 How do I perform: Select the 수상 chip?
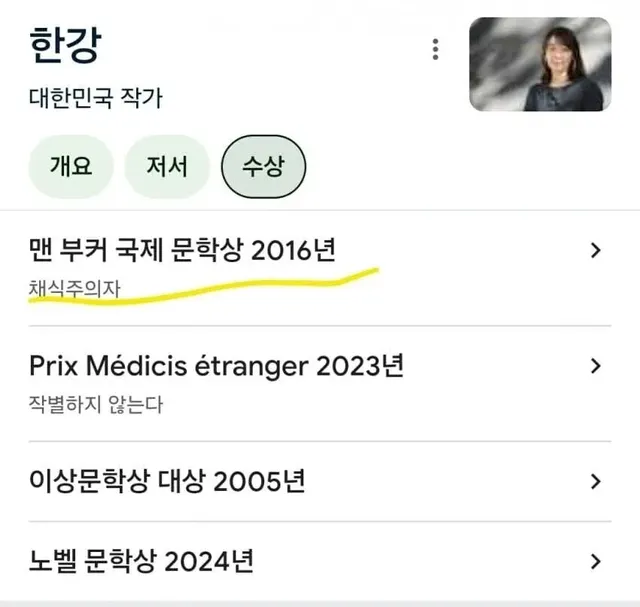coord(263,166)
